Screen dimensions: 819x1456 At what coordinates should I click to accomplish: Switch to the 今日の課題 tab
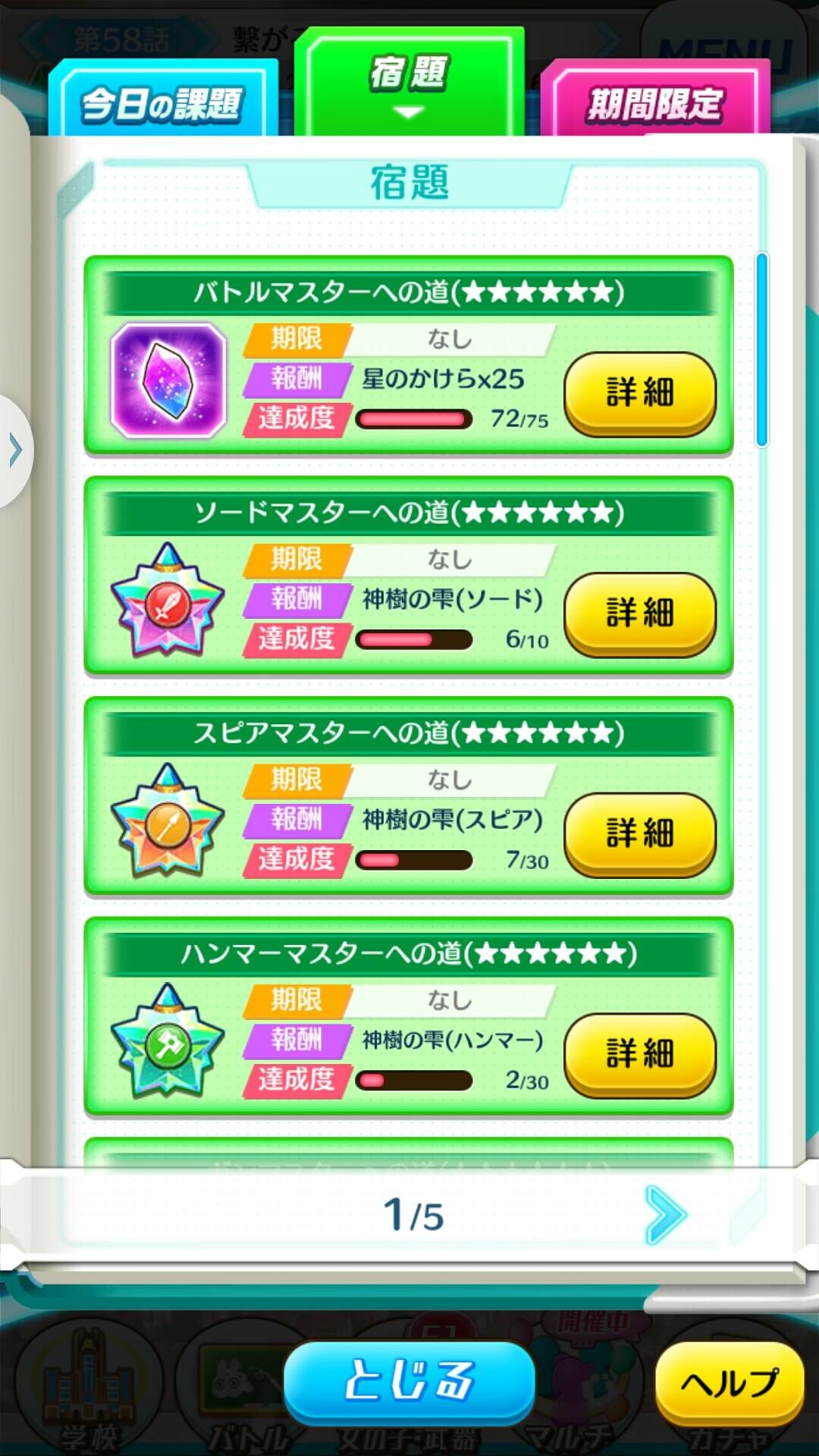coord(163,100)
